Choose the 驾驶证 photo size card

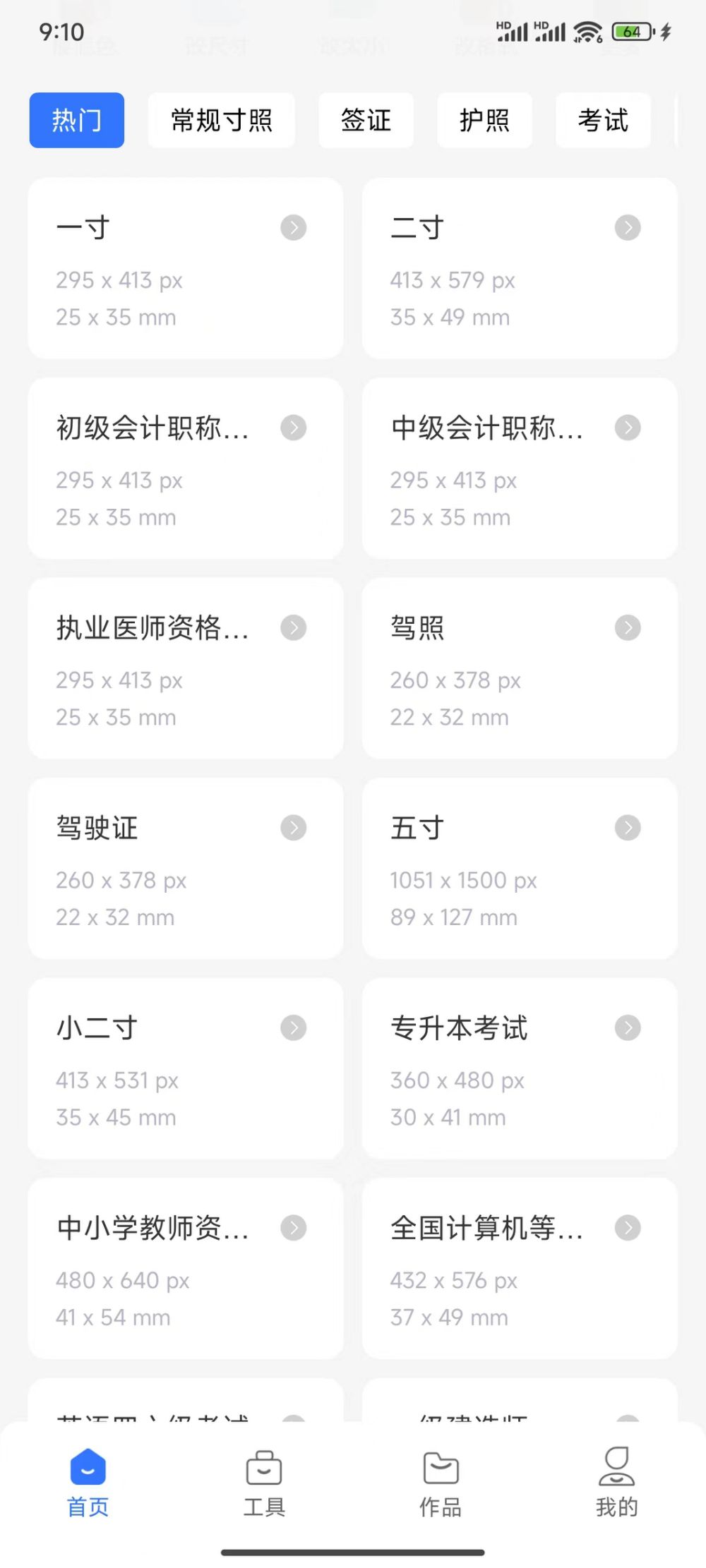[x=185, y=869]
